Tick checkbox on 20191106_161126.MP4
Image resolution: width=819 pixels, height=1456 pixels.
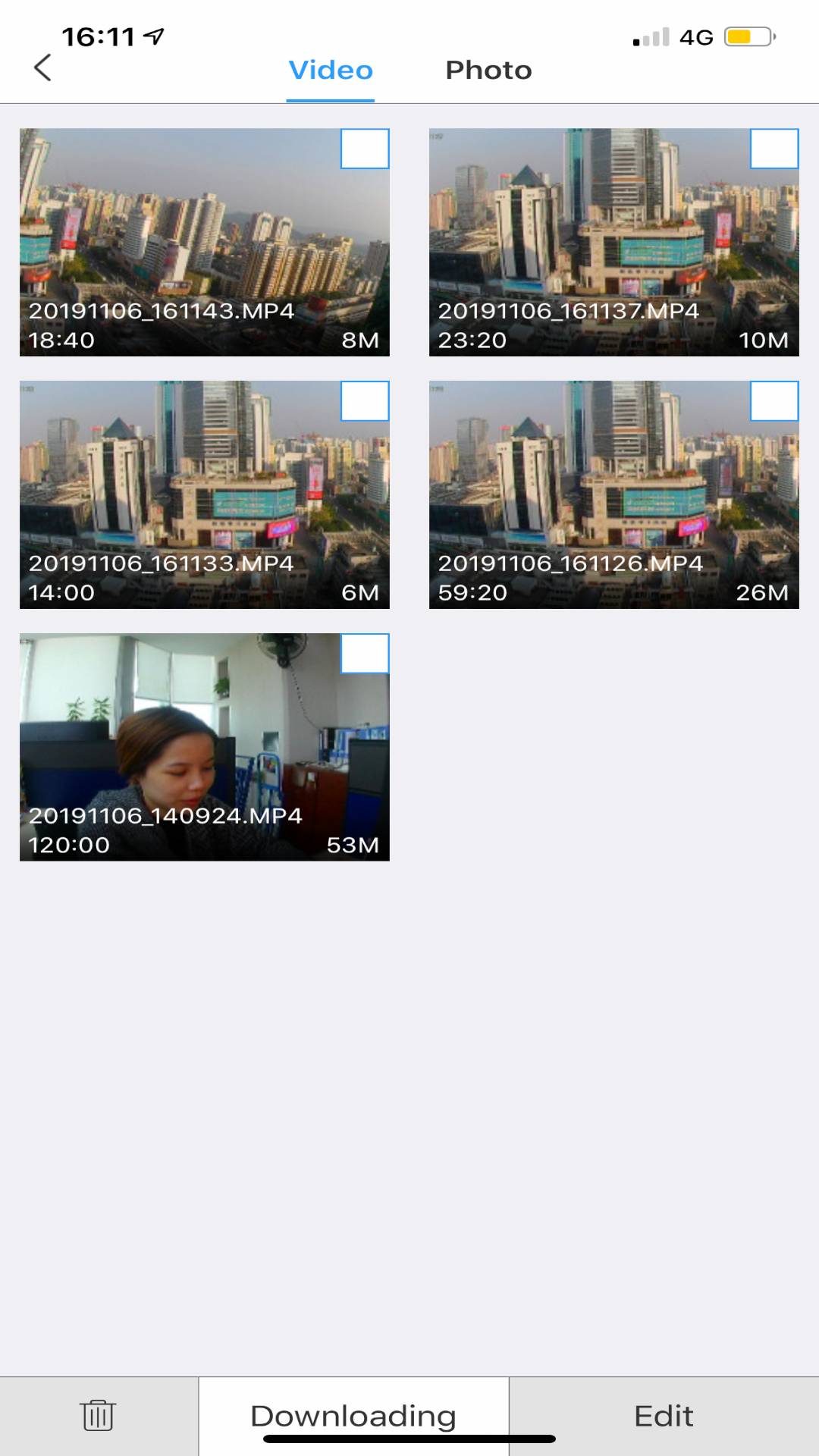coord(773,403)
